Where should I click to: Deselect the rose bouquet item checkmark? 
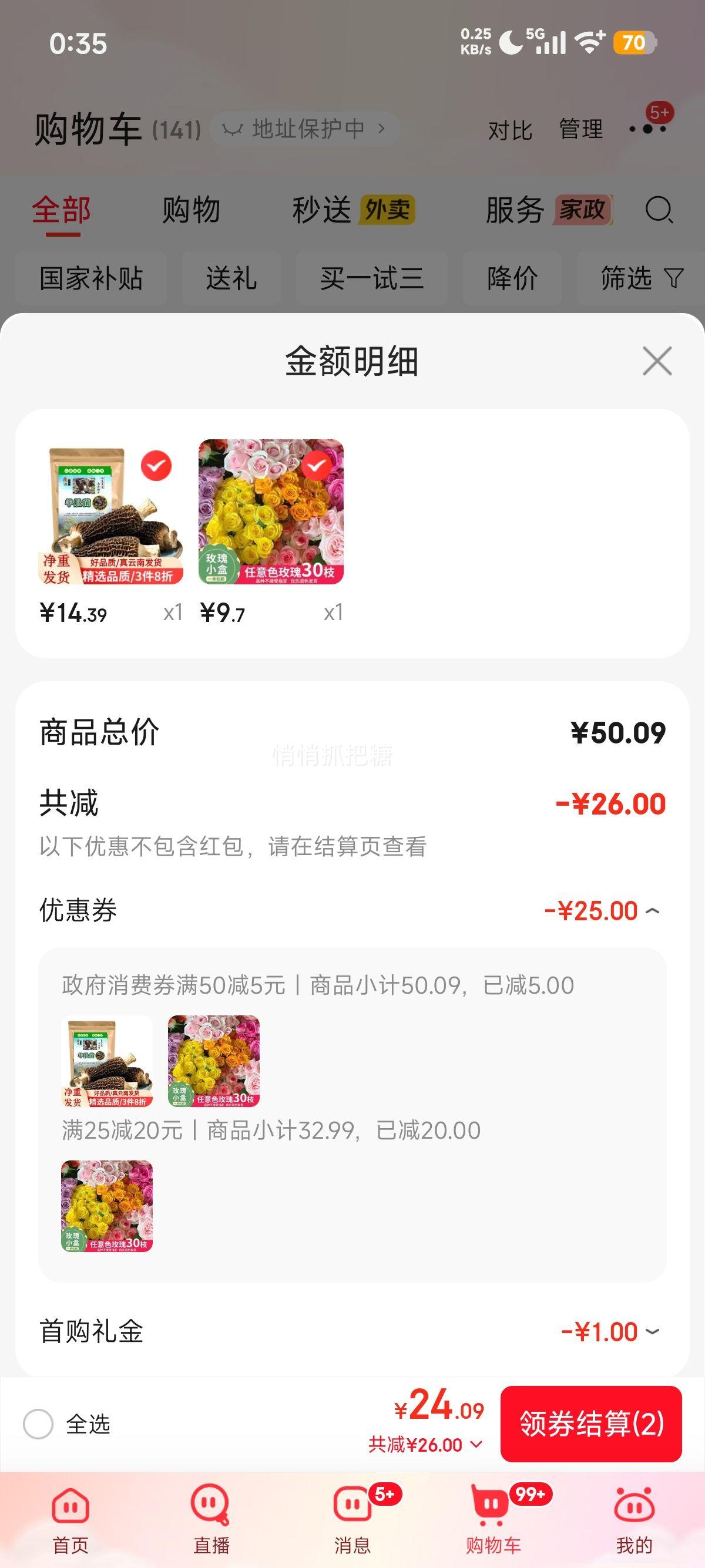316,466
